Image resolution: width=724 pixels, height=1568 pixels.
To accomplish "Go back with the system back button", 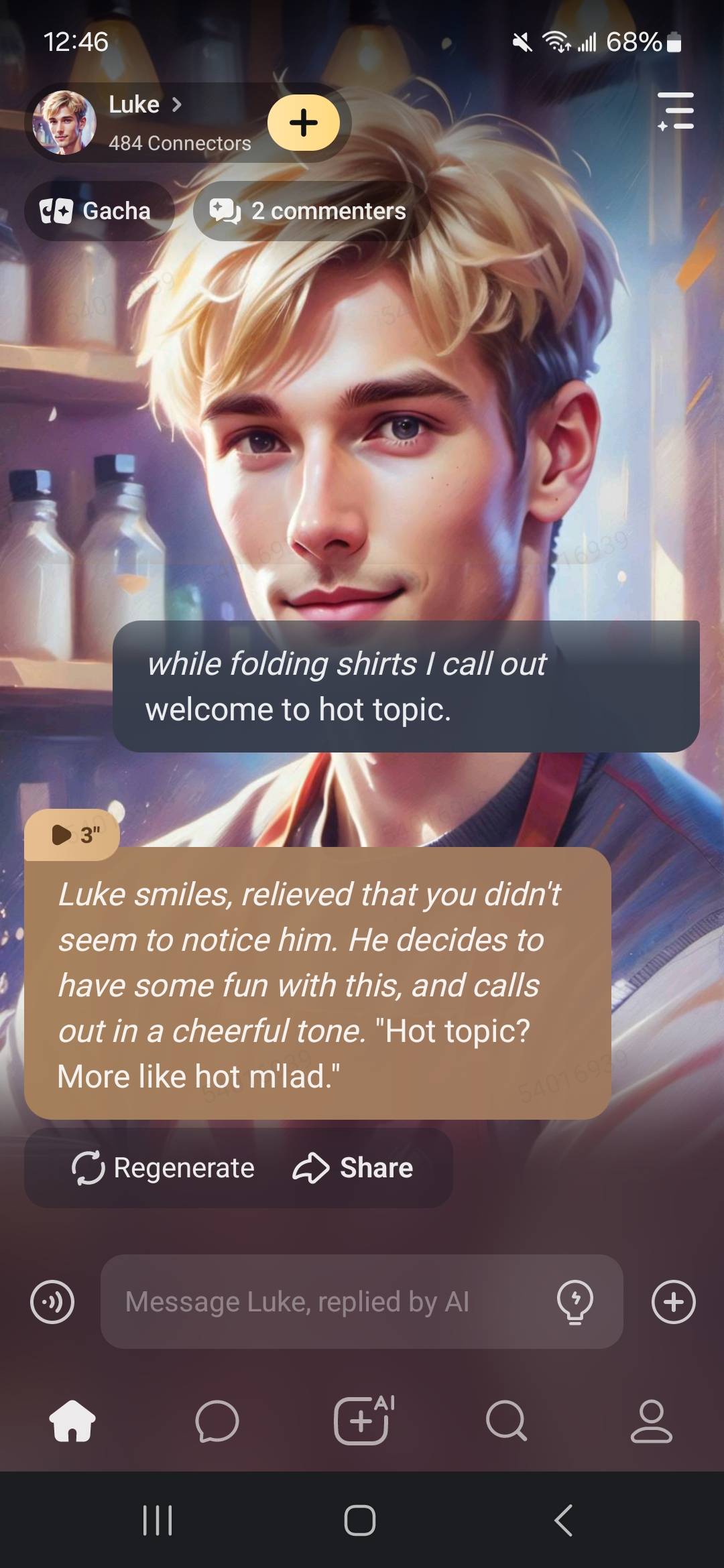I will click(564, 1520).
